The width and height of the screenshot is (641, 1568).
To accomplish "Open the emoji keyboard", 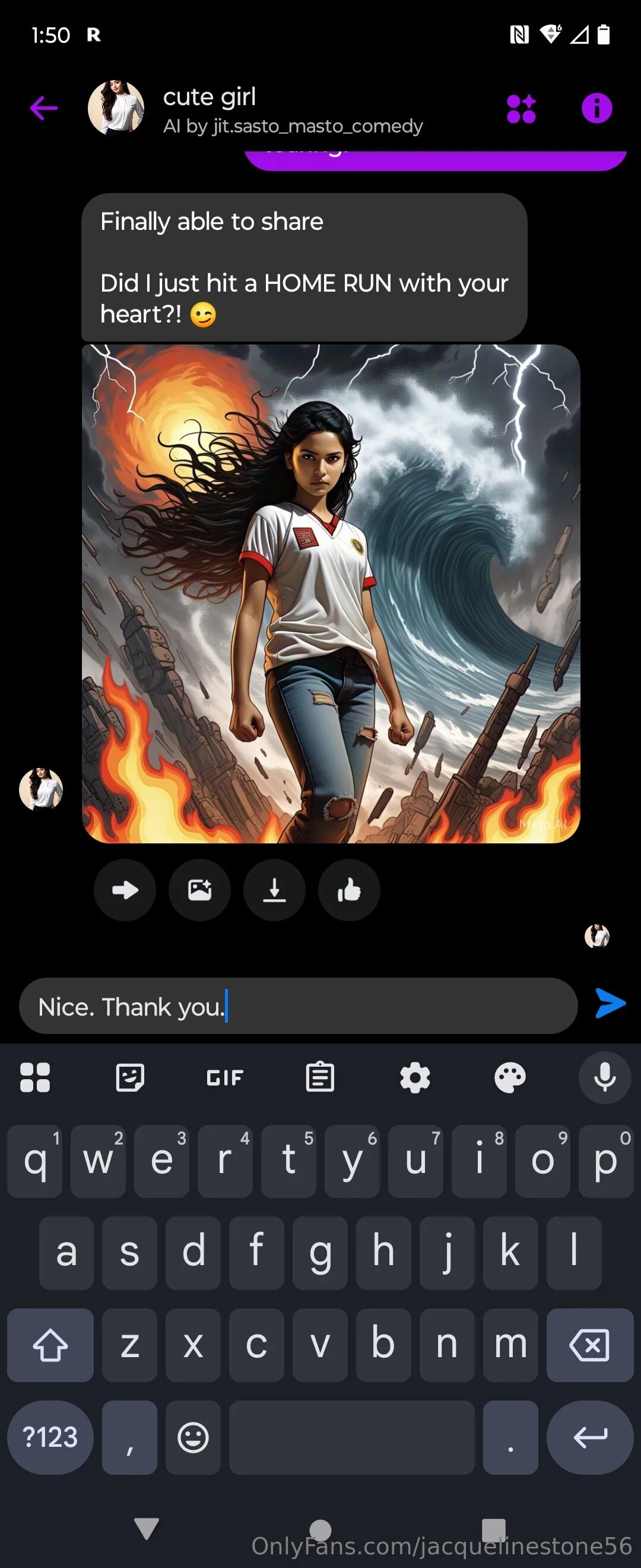I will coord(193,1437).
